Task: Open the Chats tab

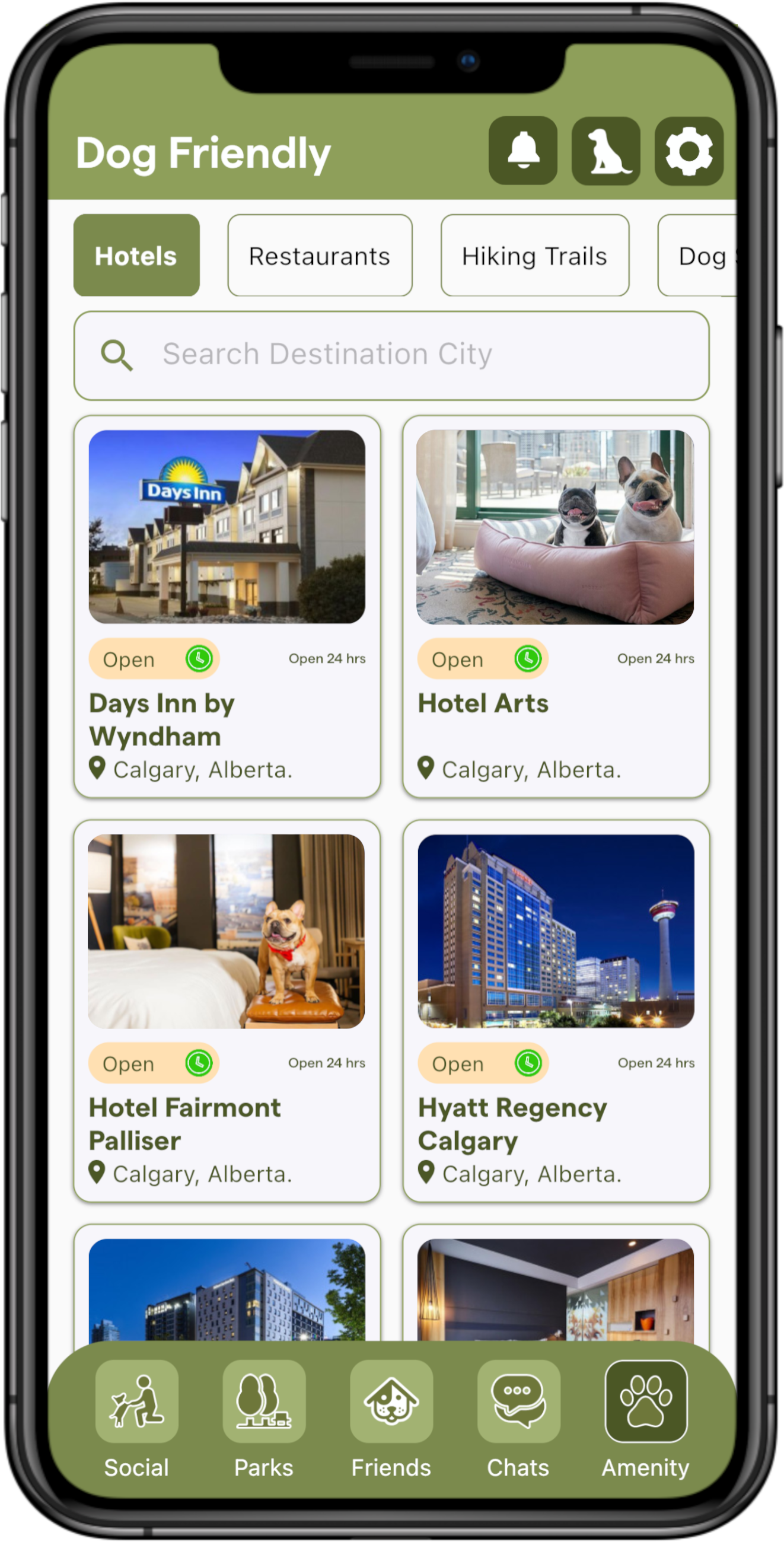Action: 518,1419
